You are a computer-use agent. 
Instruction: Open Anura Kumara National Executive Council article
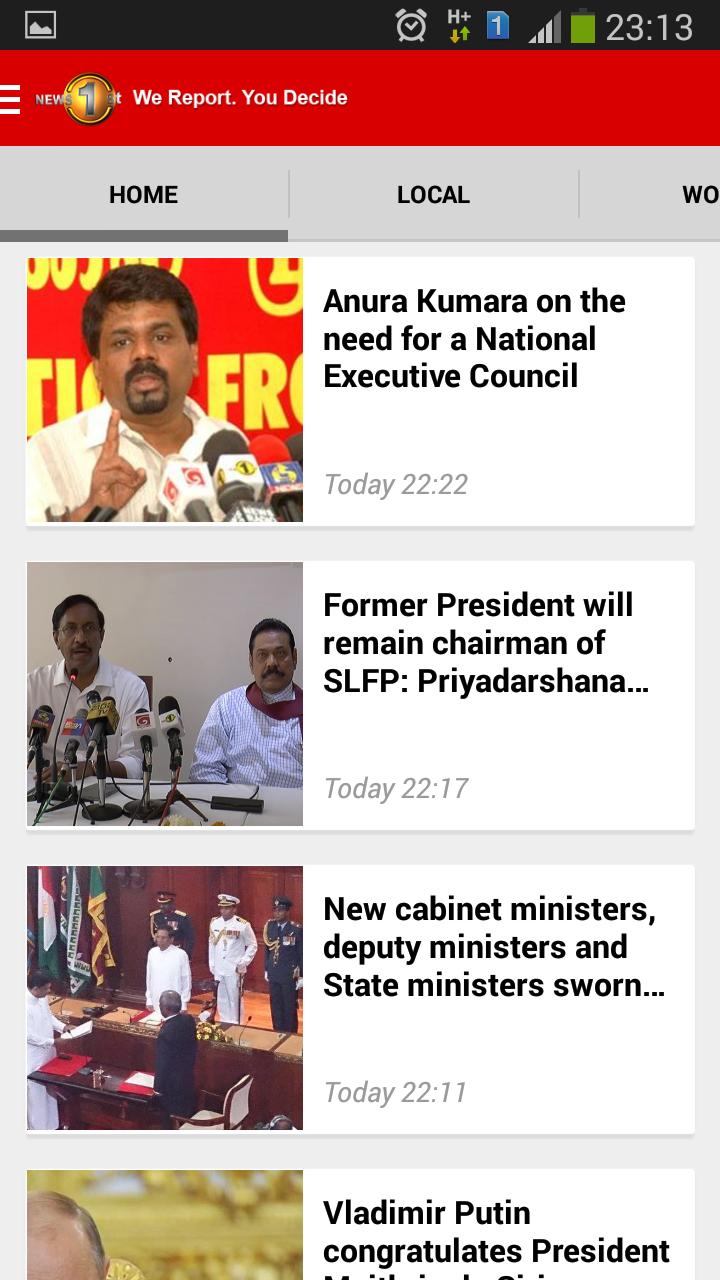(474, 339)
